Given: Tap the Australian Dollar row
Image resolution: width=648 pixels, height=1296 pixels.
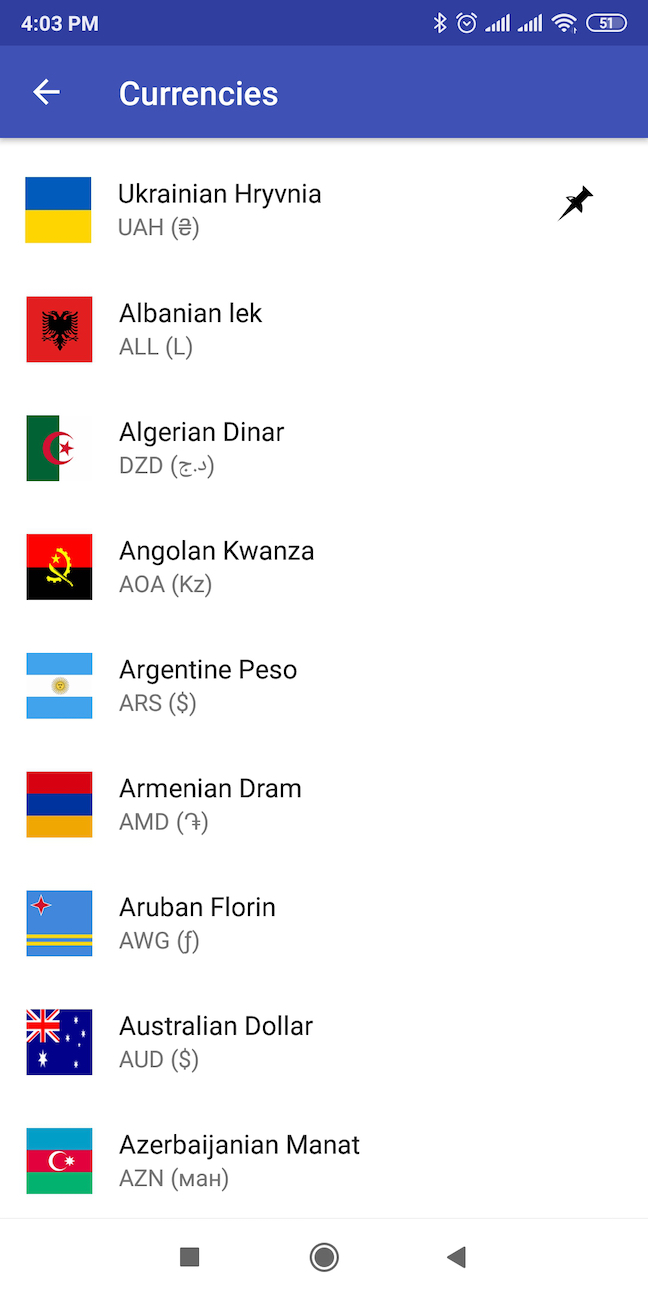Looking at the screenshot, I should pyautogui.click(x=216, y=1042).
